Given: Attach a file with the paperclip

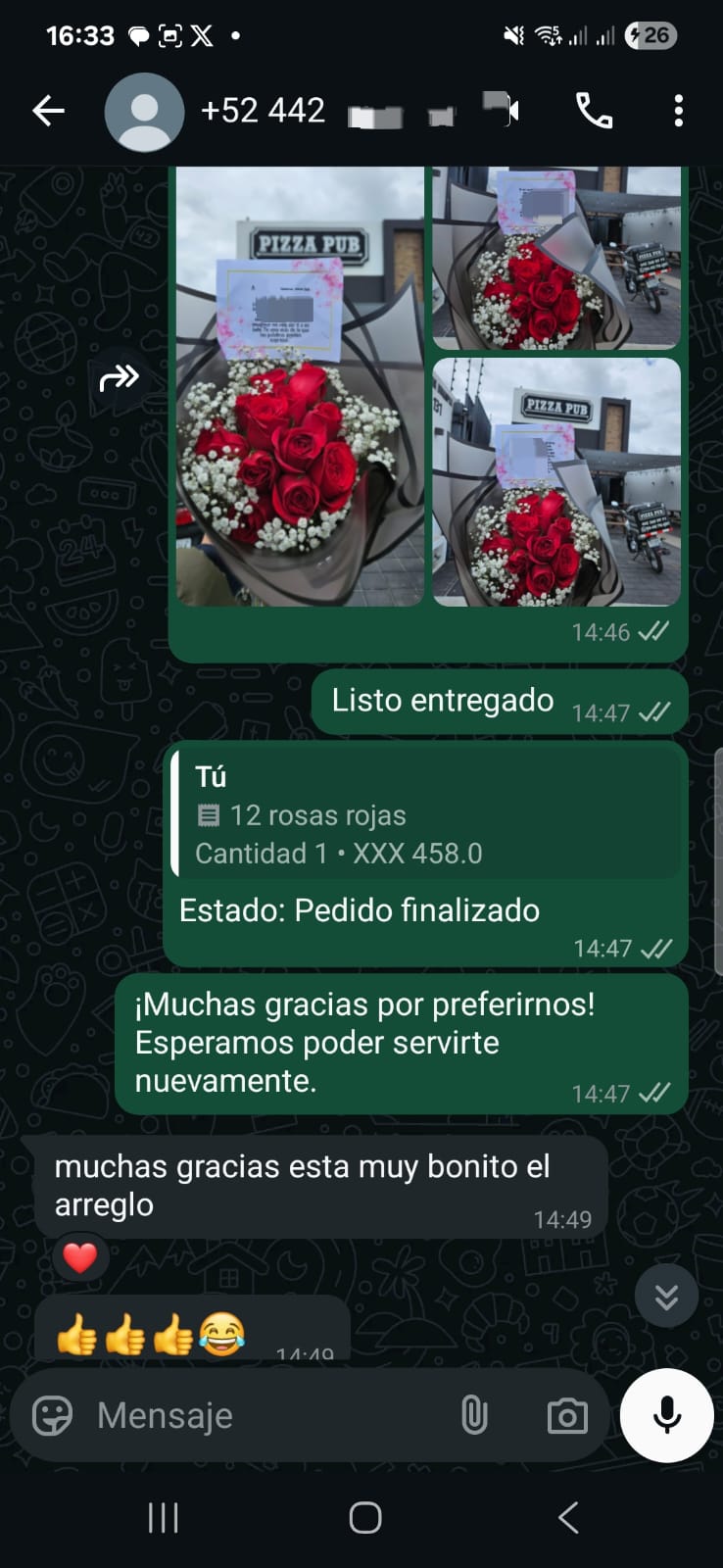Looking at the screenshot, I should [x=474, y=1416].
